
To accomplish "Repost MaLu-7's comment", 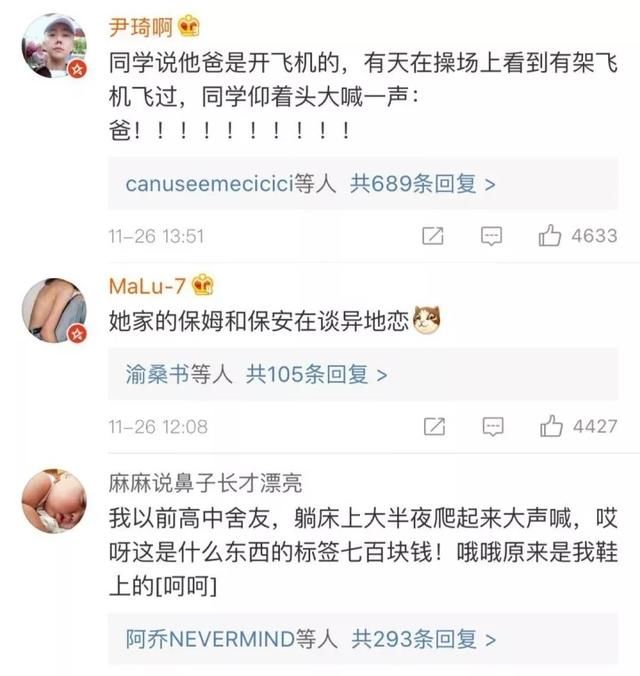I will (433, 426).
